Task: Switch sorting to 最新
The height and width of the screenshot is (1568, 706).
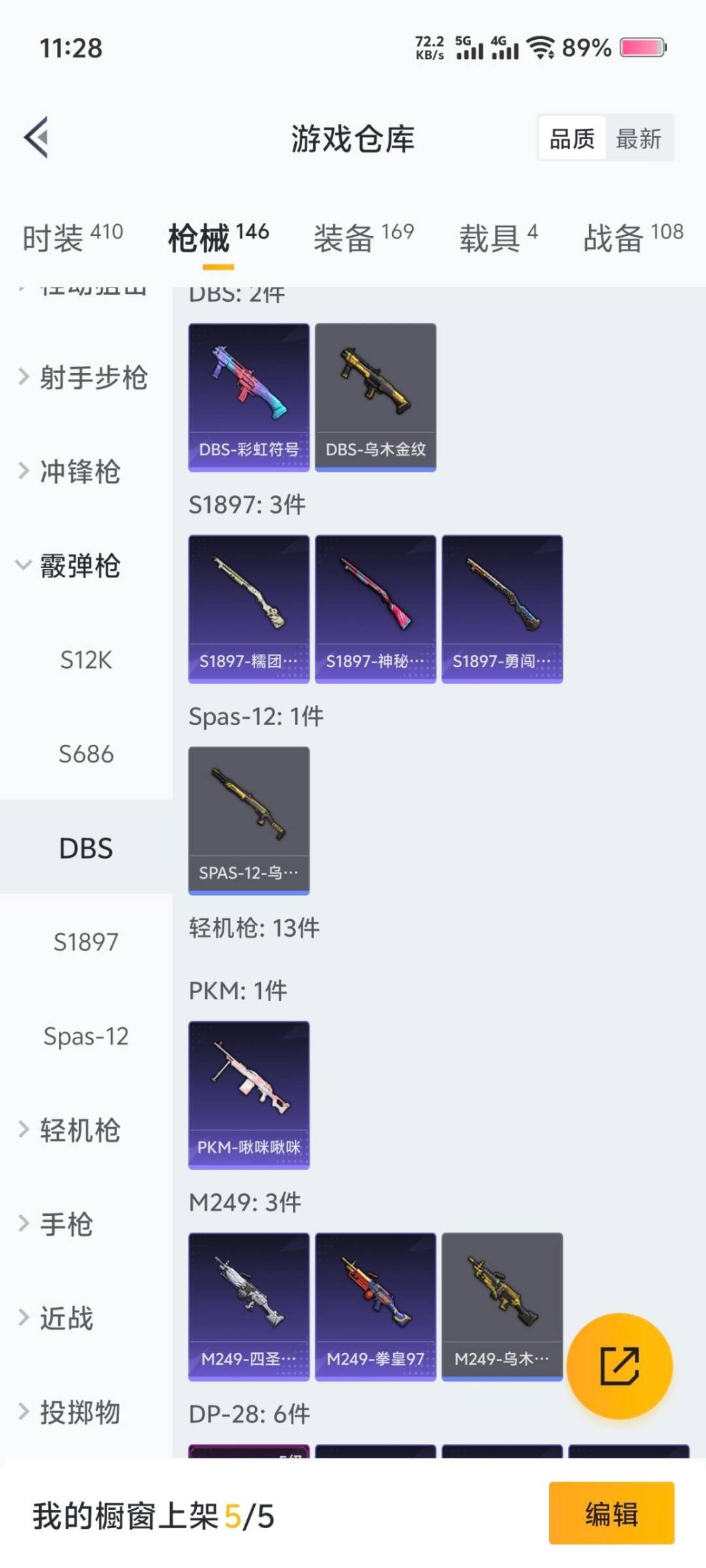Action: pyautogui.click(x=641, y=139)
